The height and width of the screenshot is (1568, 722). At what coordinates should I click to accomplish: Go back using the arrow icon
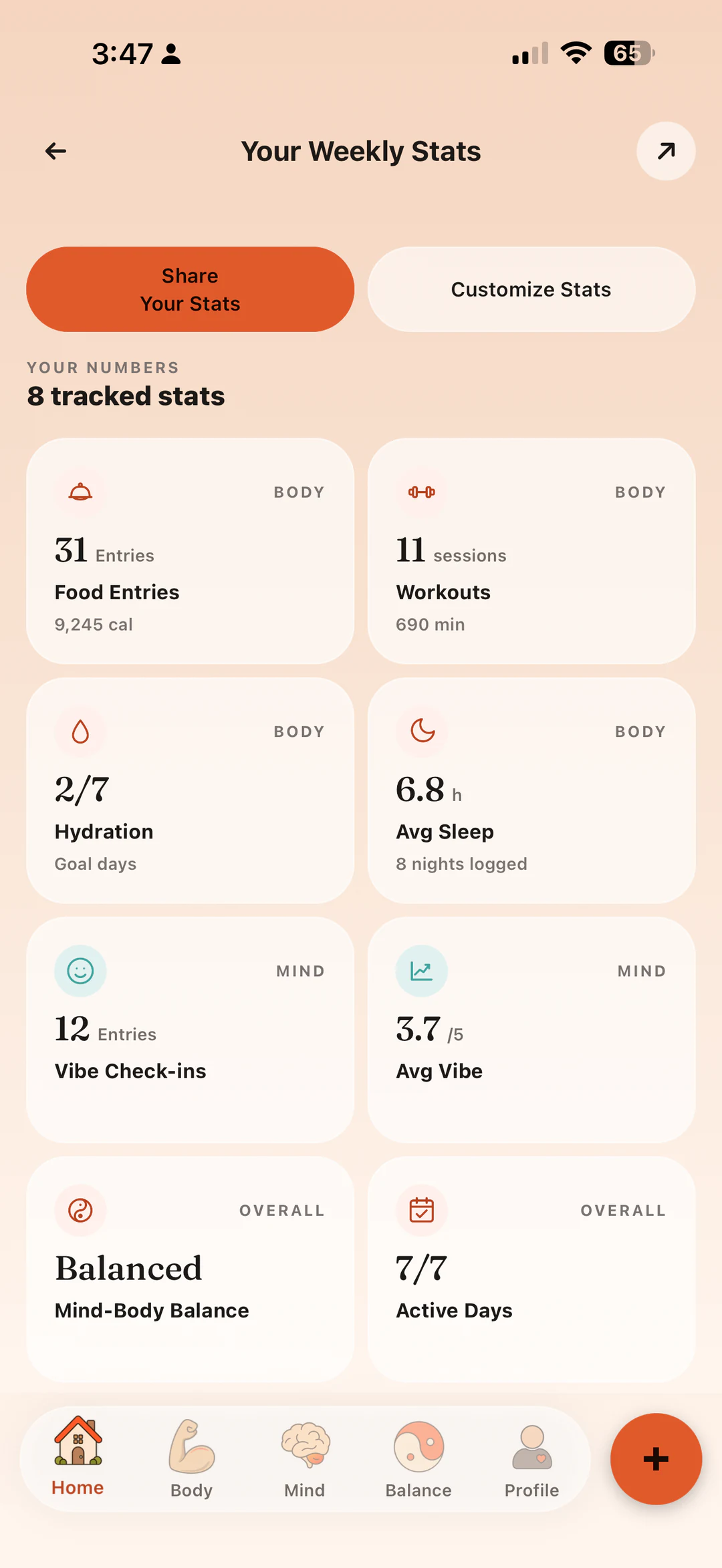pos(55,152)
